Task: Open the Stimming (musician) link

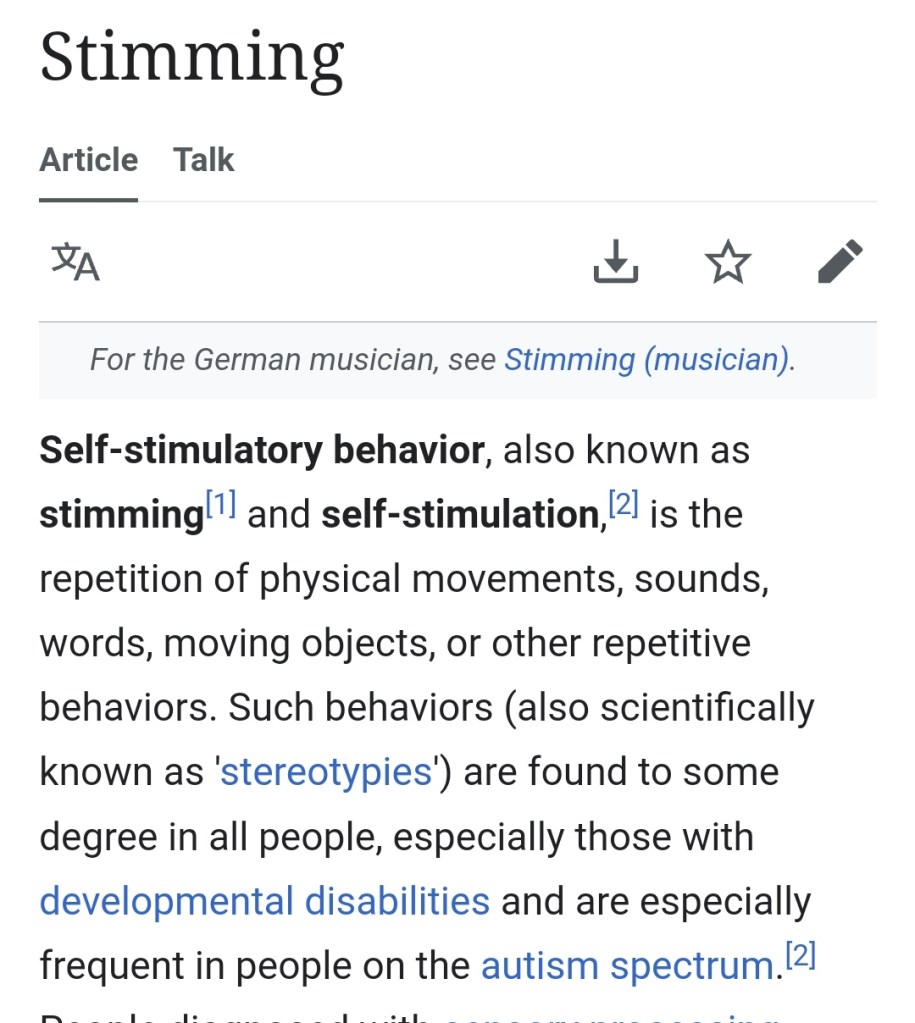Action: coord(646,360)
